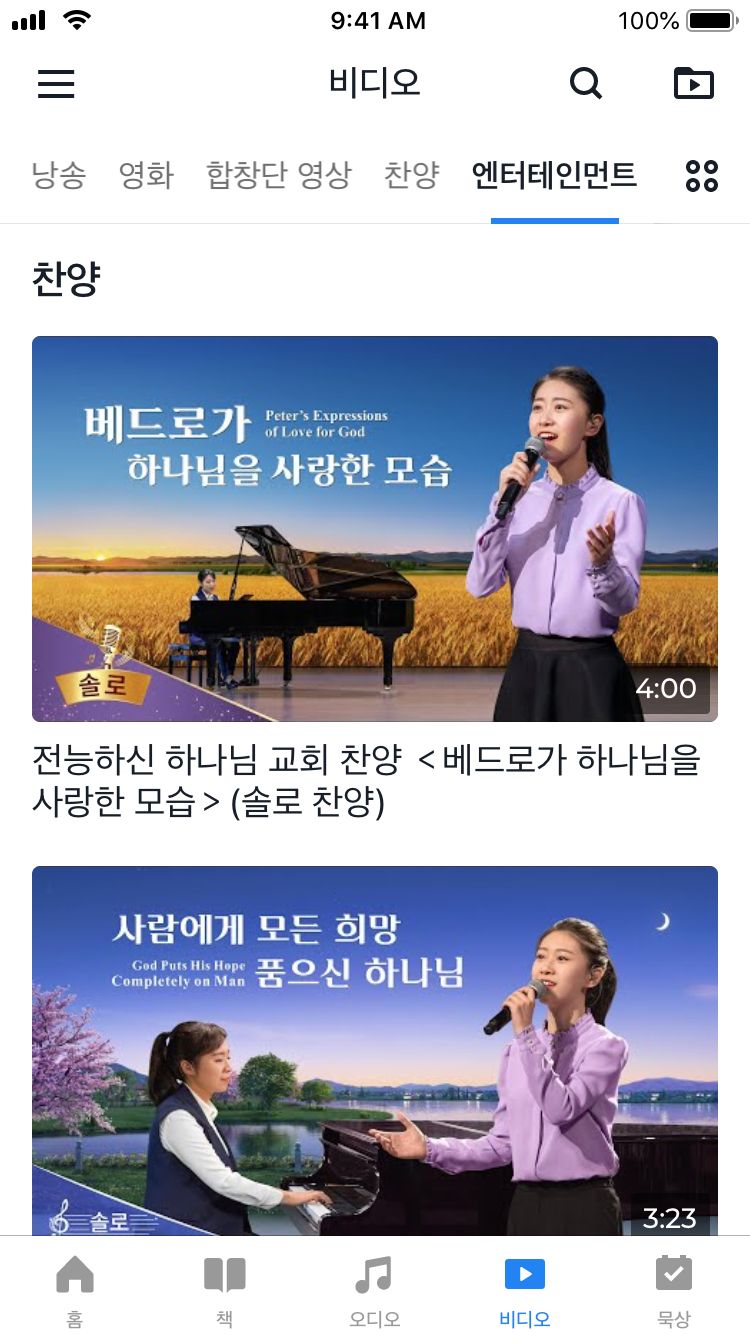This screenshot has height=1334, width=750.
Task: Play the 베드로가 하나님을 사랑한 모습 video
Action: click(x=375, y=528)
